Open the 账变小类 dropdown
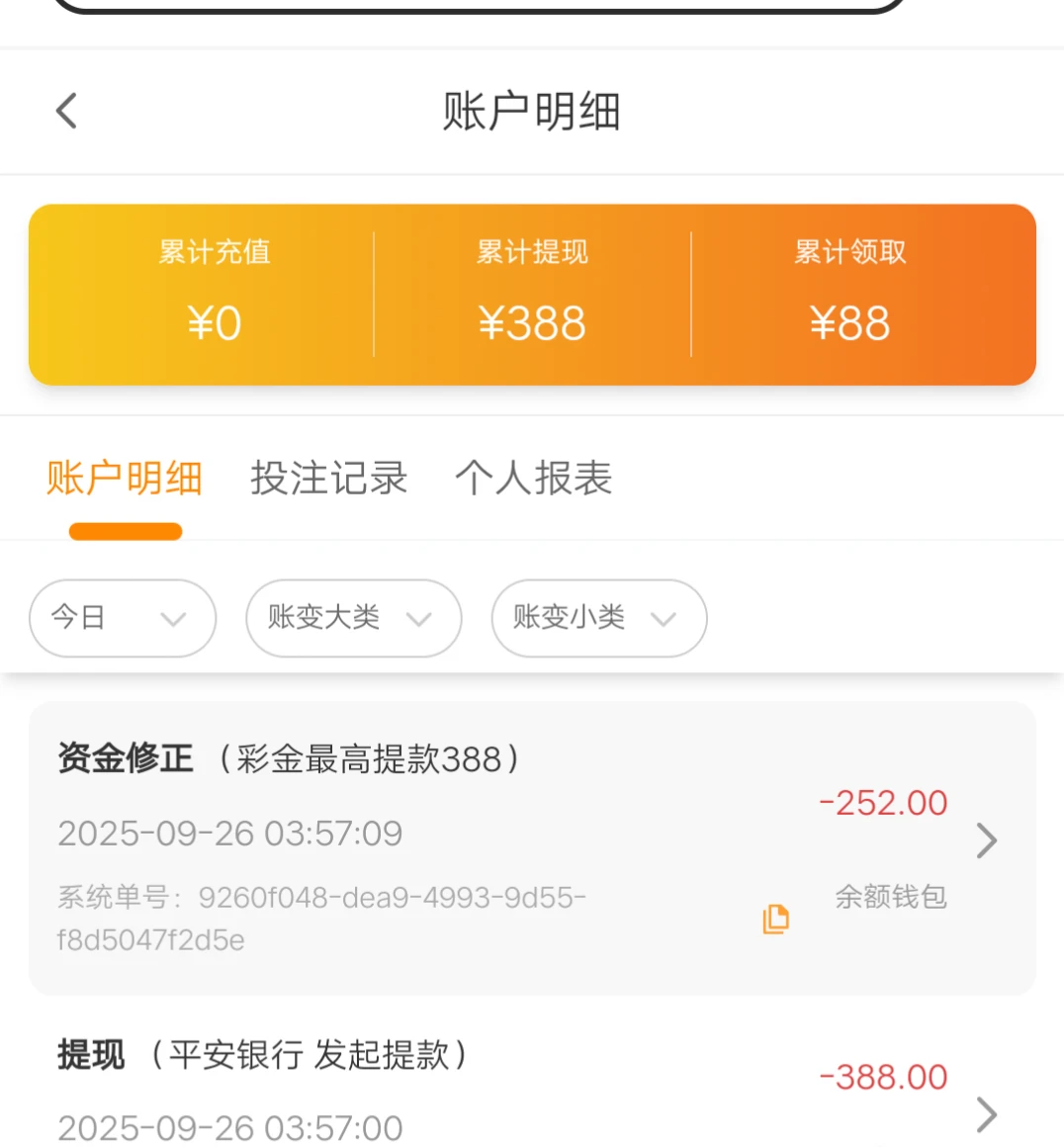Screen dimensions: 1064x1147 coord(598,618)
